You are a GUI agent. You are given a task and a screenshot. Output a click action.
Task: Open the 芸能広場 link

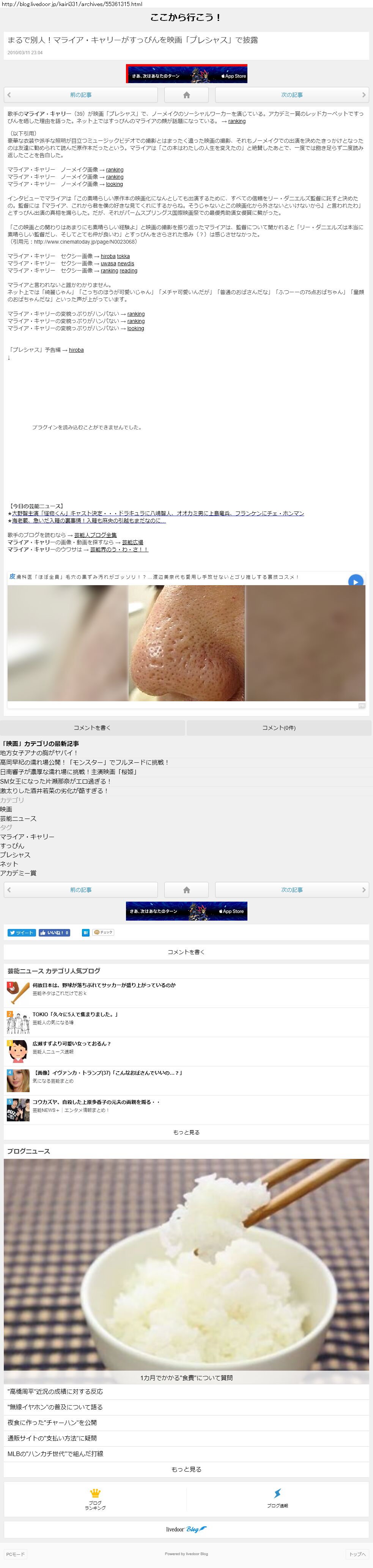pyautogui.click(x=133, y=542)
